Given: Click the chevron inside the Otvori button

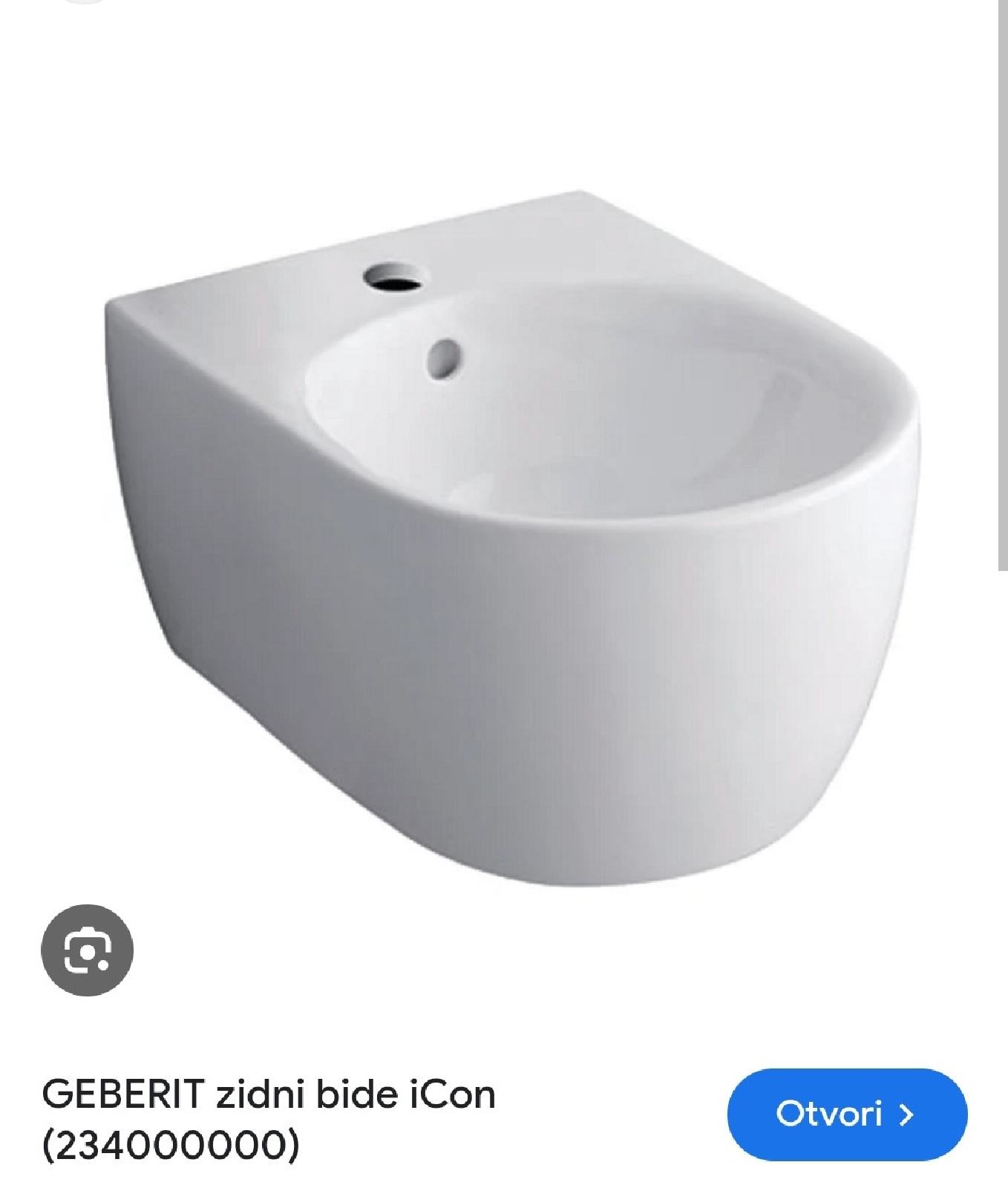Looking at the screenshot, I should pyautogui.click(x=907, y=1114).
